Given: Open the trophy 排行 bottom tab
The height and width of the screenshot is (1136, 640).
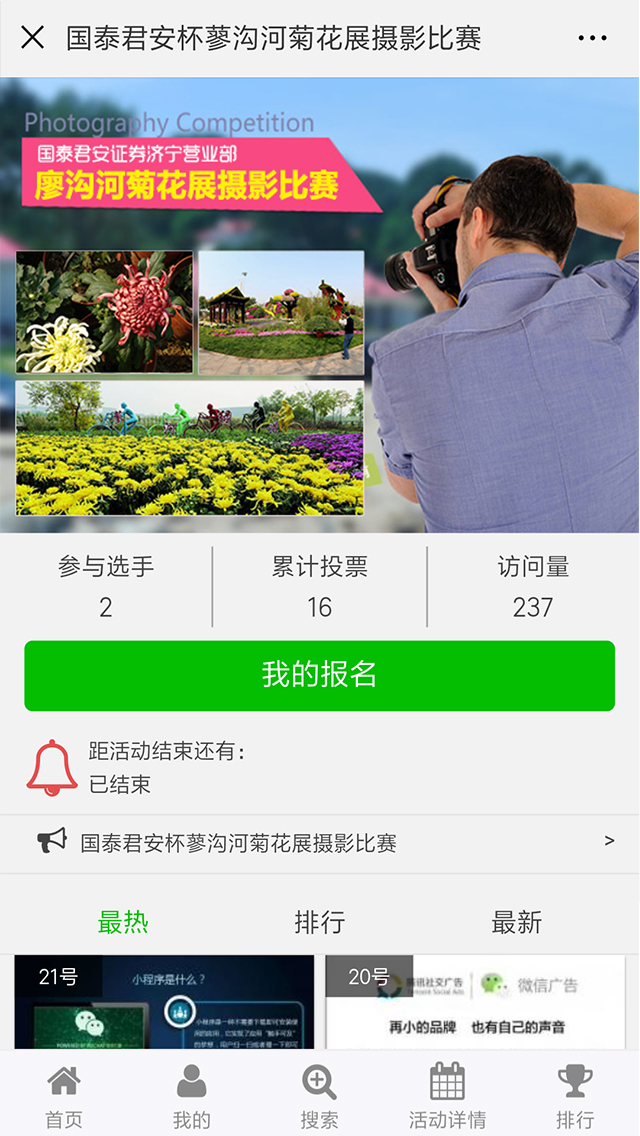Looking at the screenshot, I should click(575, 1095).
